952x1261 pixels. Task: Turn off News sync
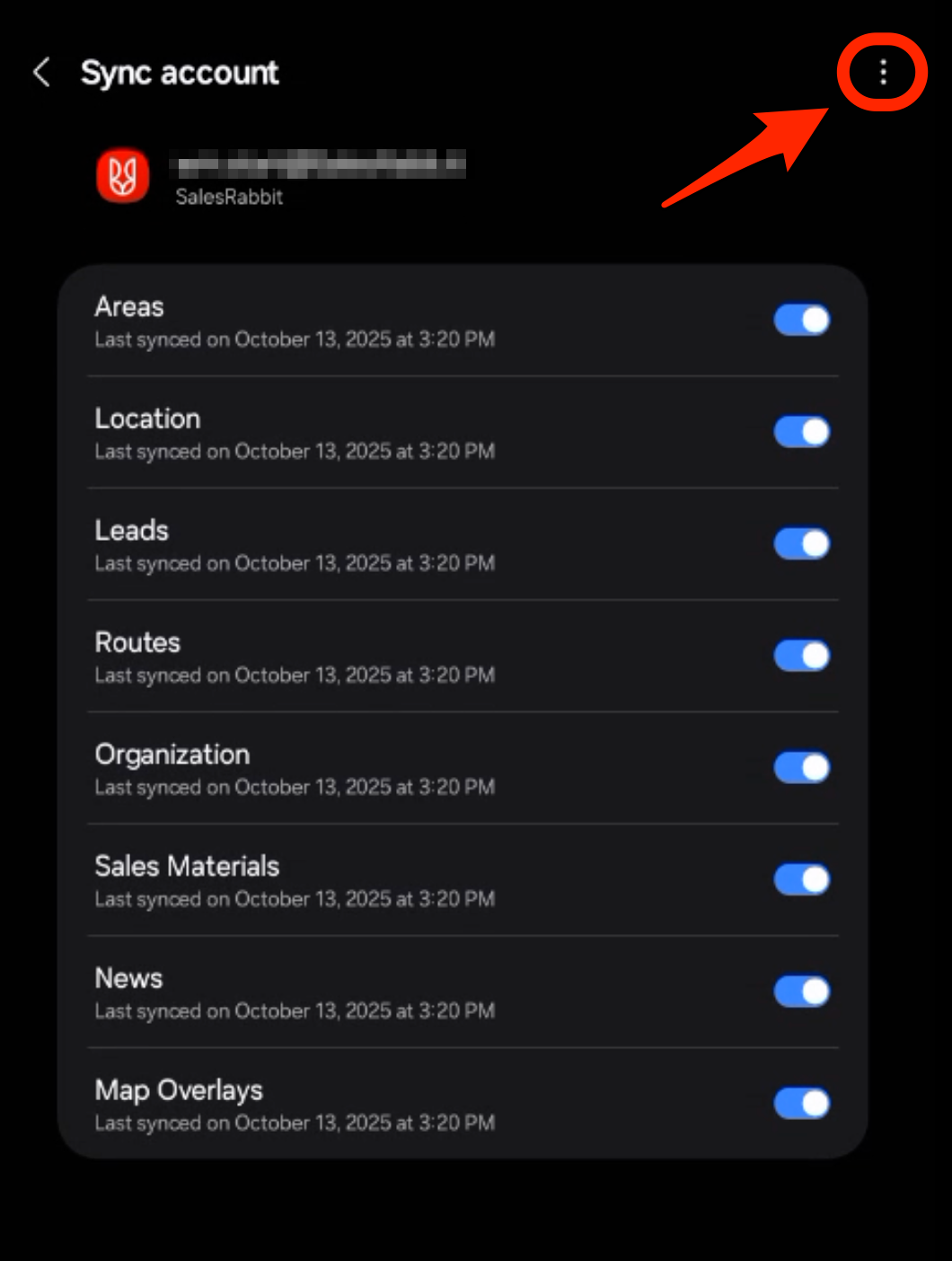tap(801, 992)
